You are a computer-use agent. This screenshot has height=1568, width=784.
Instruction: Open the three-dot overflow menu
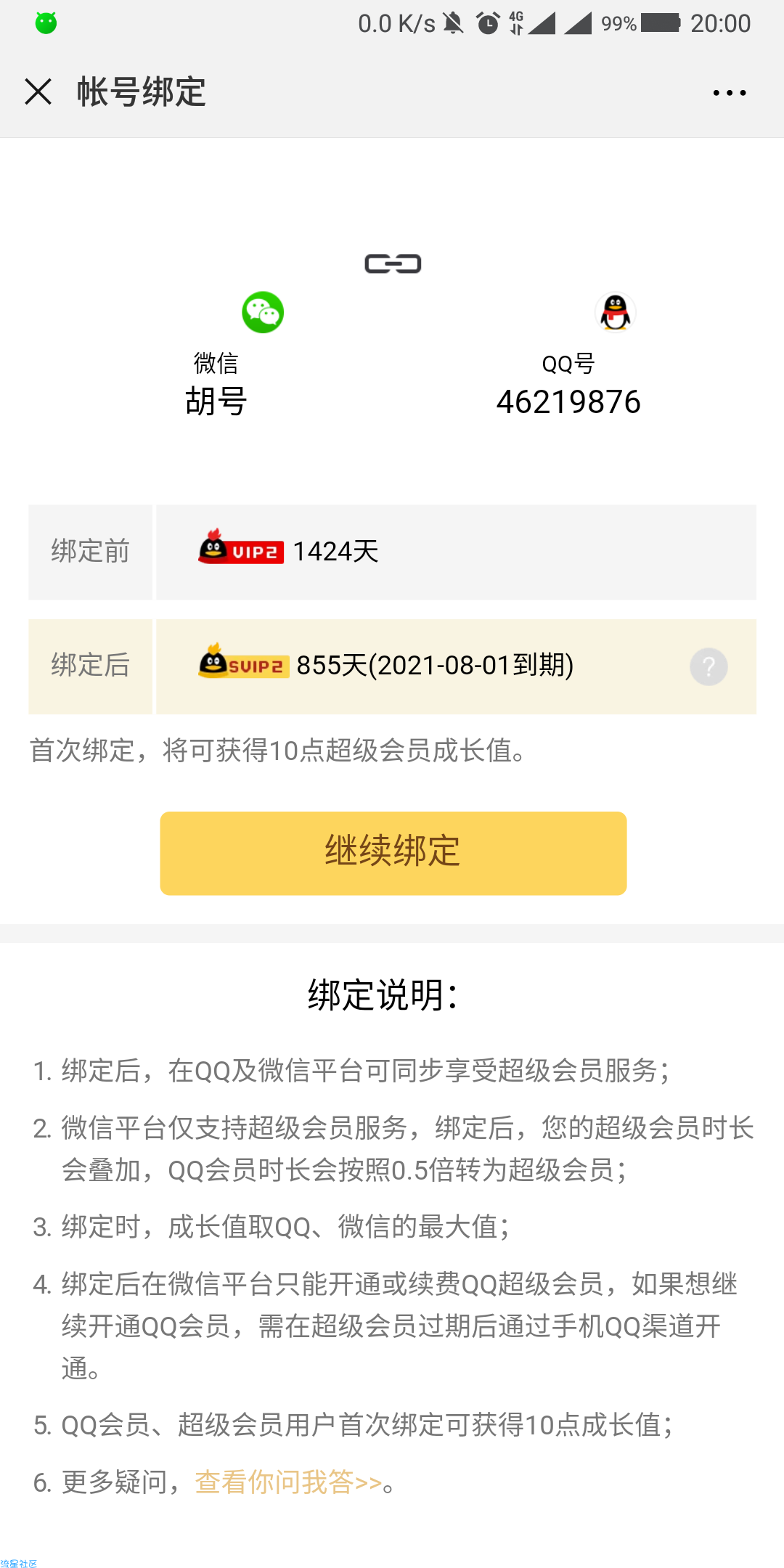(x=729, y=93)
